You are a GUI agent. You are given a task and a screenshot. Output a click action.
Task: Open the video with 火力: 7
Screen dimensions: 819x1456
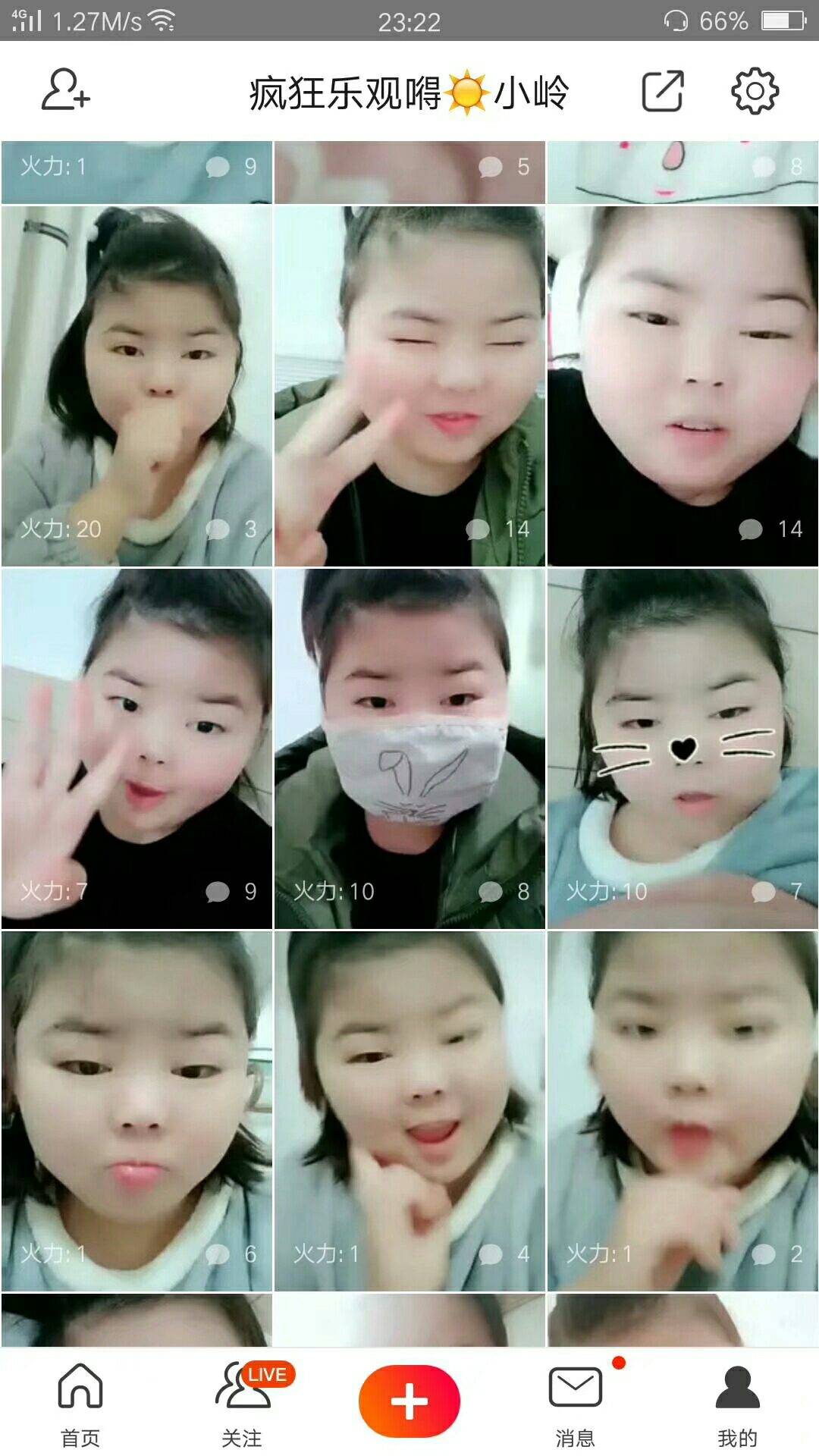pyautogui.click(x=136, y=749)
